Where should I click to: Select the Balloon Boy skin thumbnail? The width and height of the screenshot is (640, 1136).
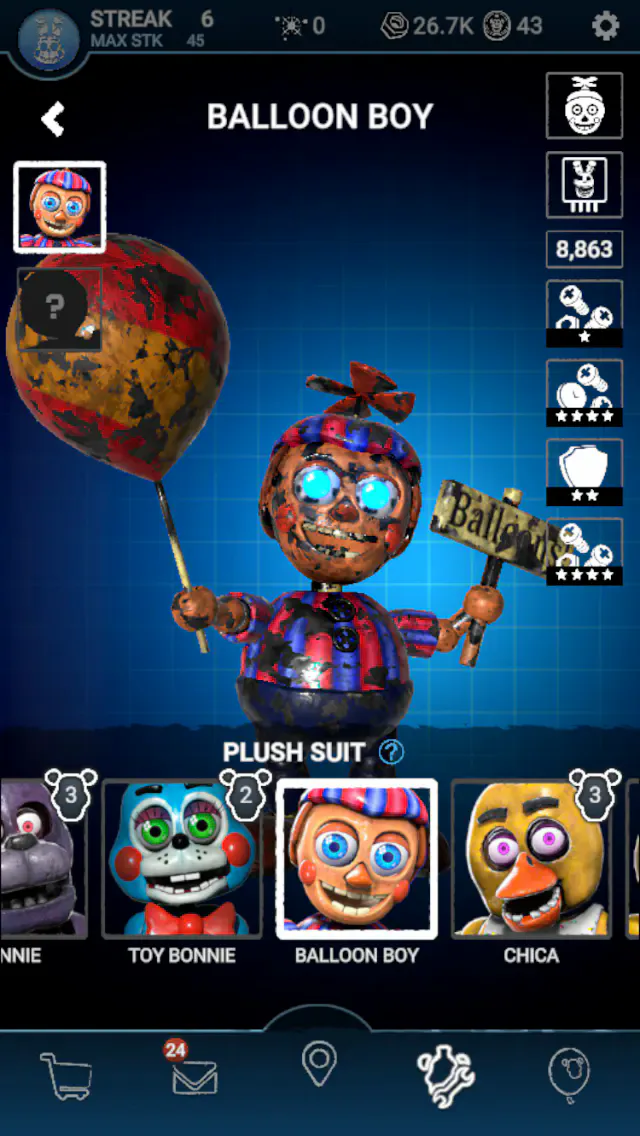click(59, 206)
